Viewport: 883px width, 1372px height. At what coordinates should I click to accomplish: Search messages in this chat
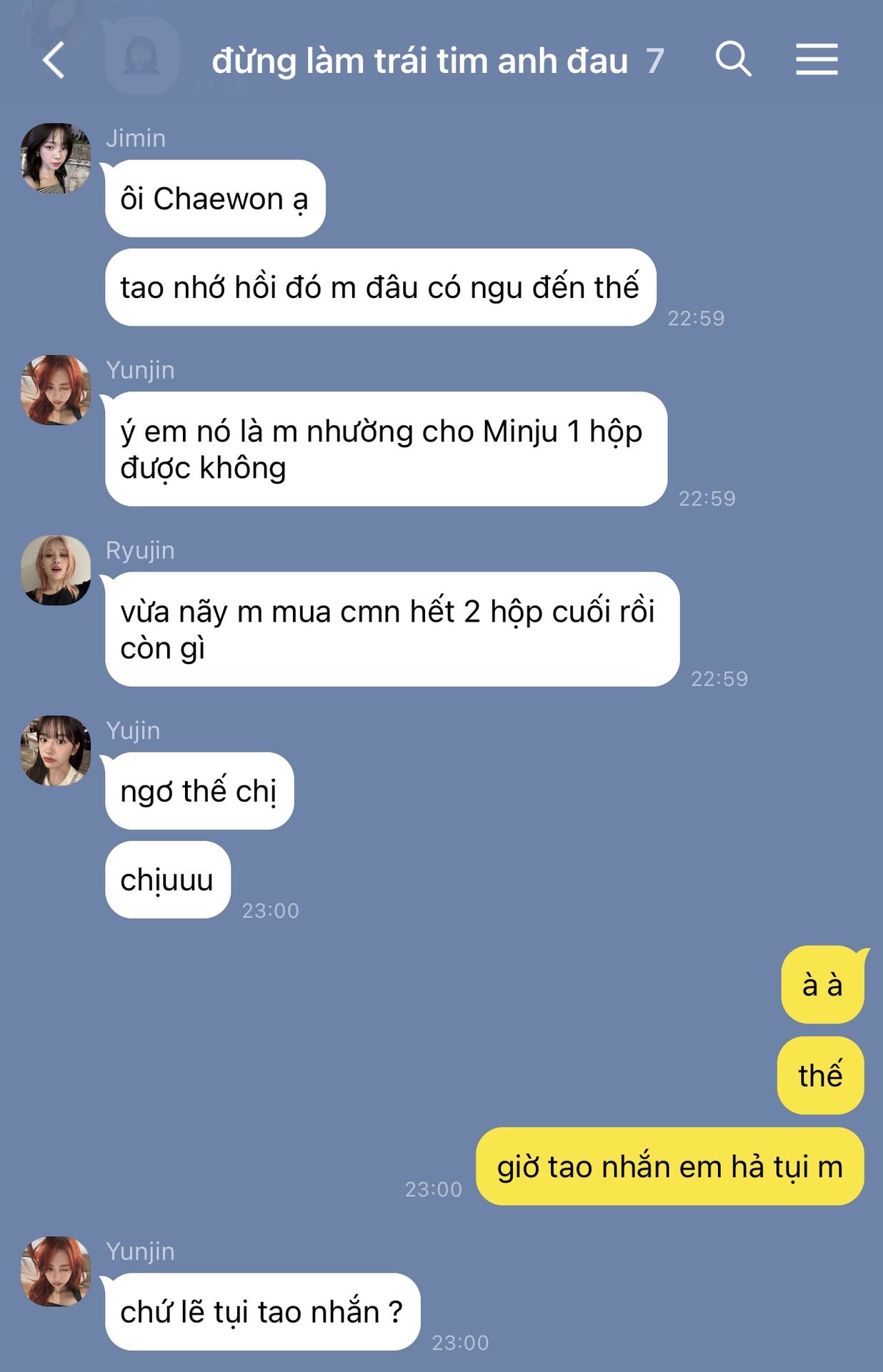[x=733, y=59]
